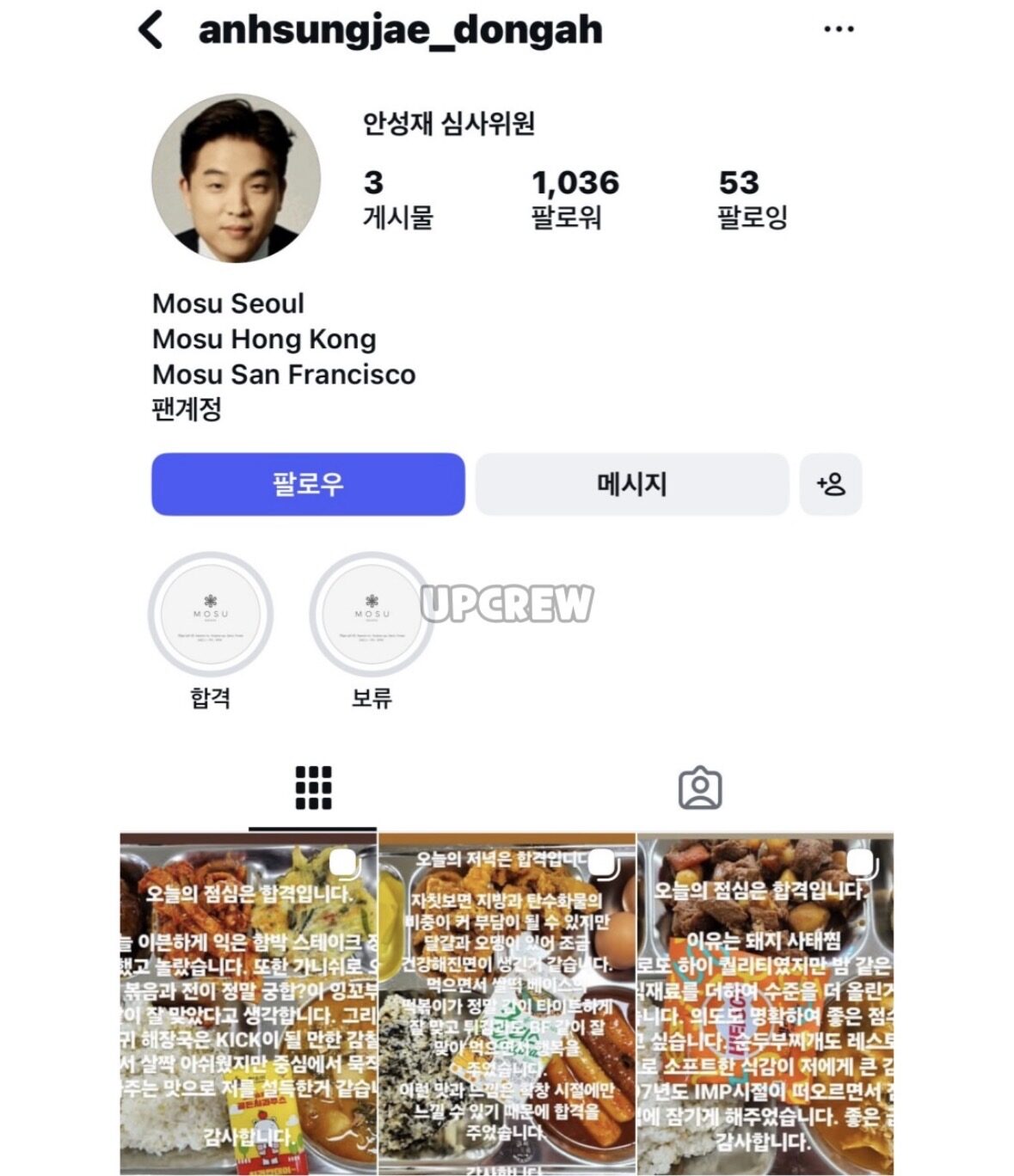Open the 합격 story highlight
The width and height of the screenshot is (1014, 1176).
pos(211,614)
